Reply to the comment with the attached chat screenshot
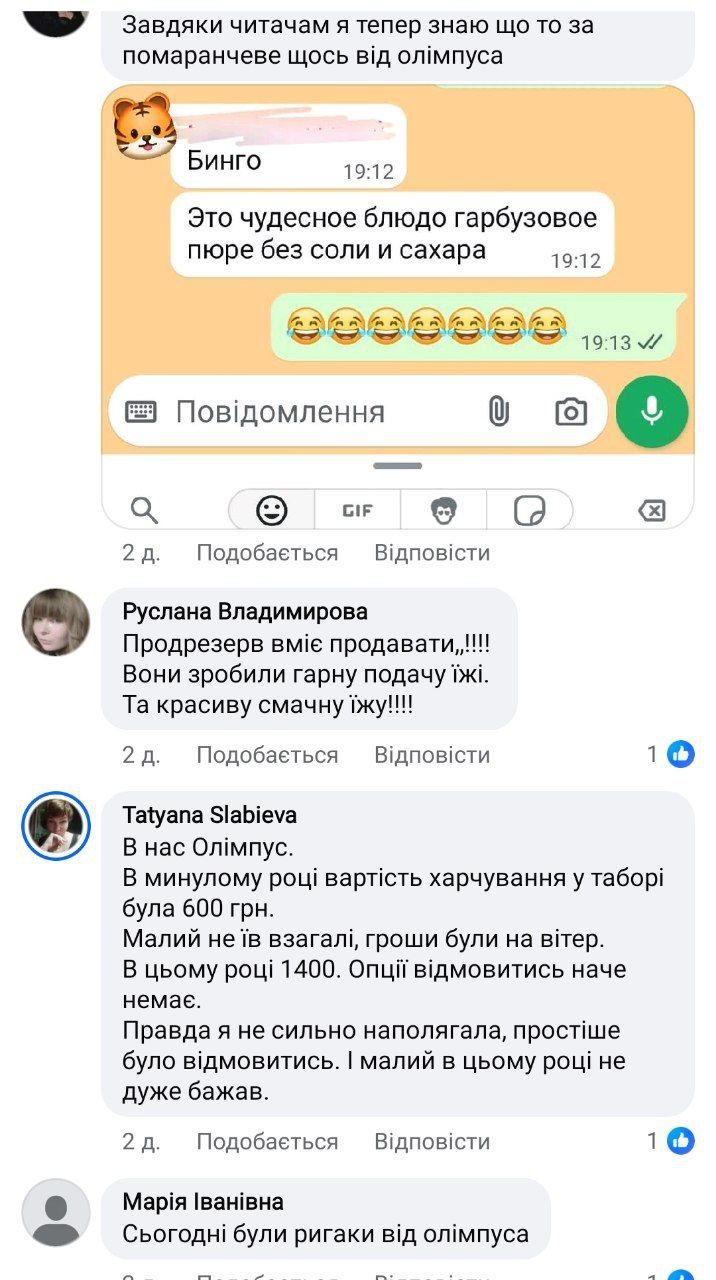The width and height of the screenshot is (716, 1280). point(431,553)
